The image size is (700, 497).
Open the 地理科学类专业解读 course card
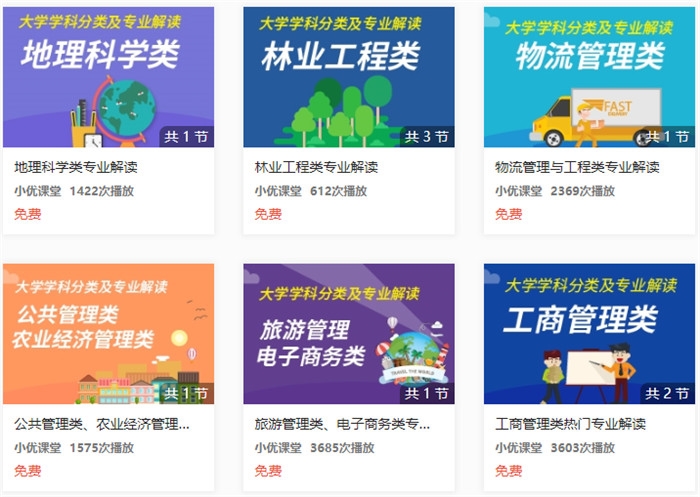pos(108,78)
